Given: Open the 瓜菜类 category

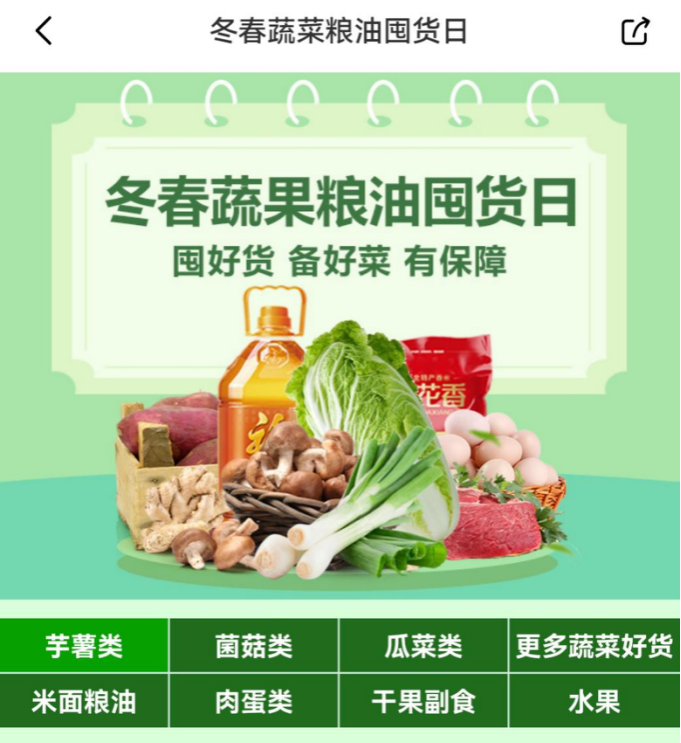Looking at the screenshot, I should click(x=424, y=646).
